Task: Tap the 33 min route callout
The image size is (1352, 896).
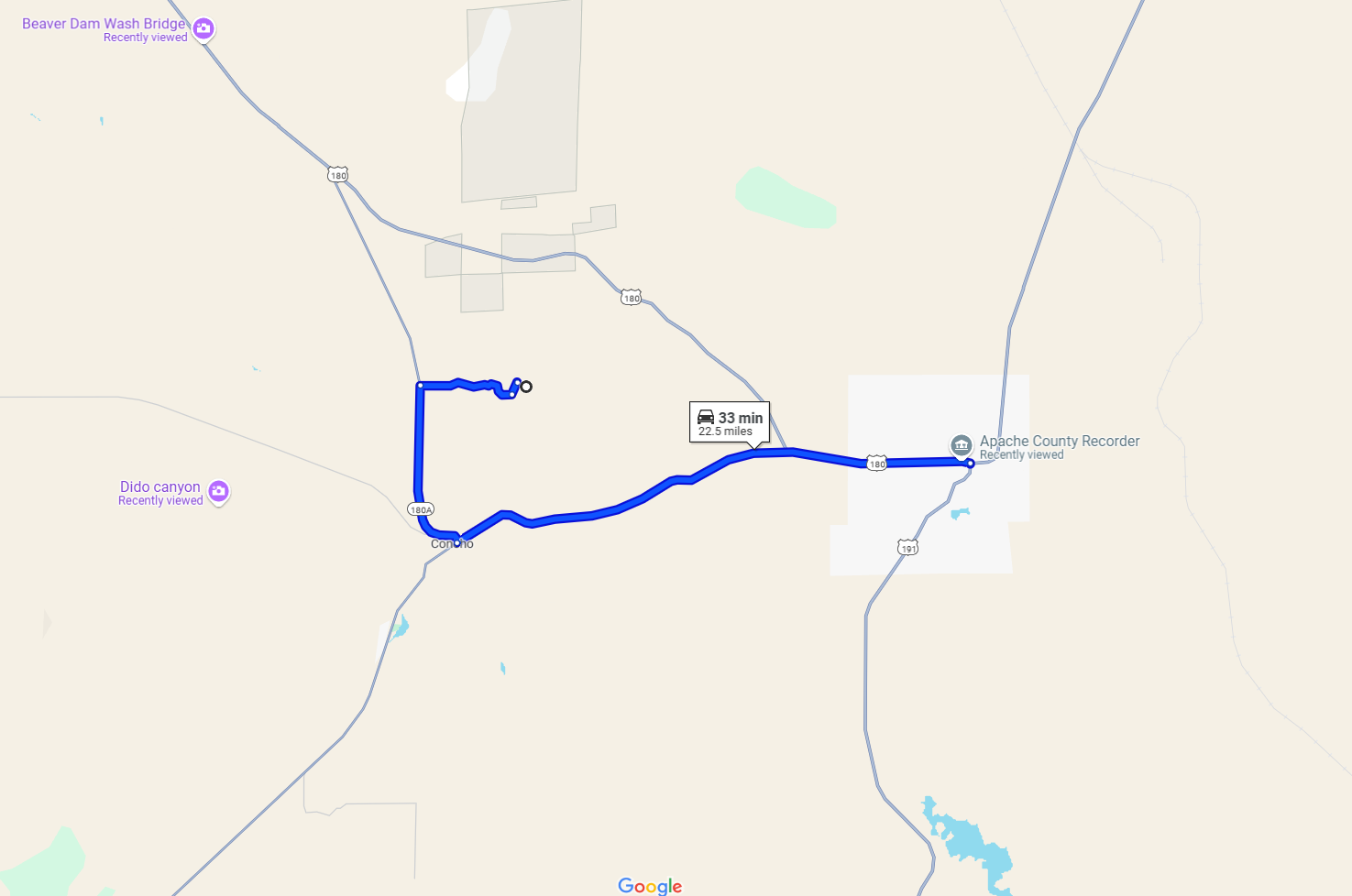Action: (x=730, y=422)
